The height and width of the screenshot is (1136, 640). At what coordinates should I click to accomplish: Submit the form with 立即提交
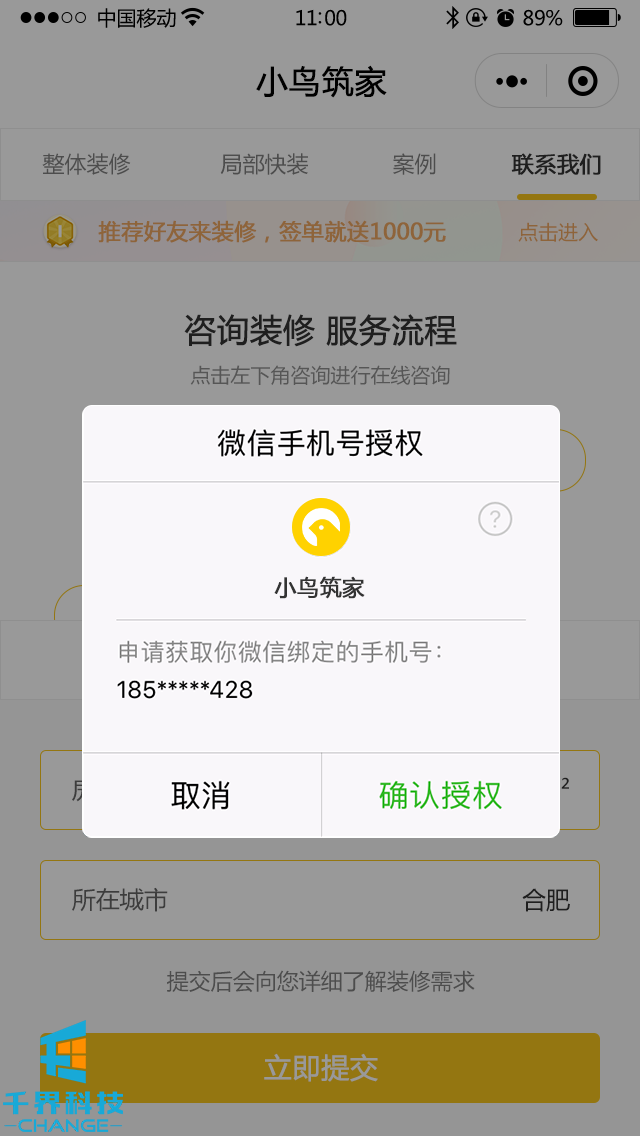[x=320, y=1068]
